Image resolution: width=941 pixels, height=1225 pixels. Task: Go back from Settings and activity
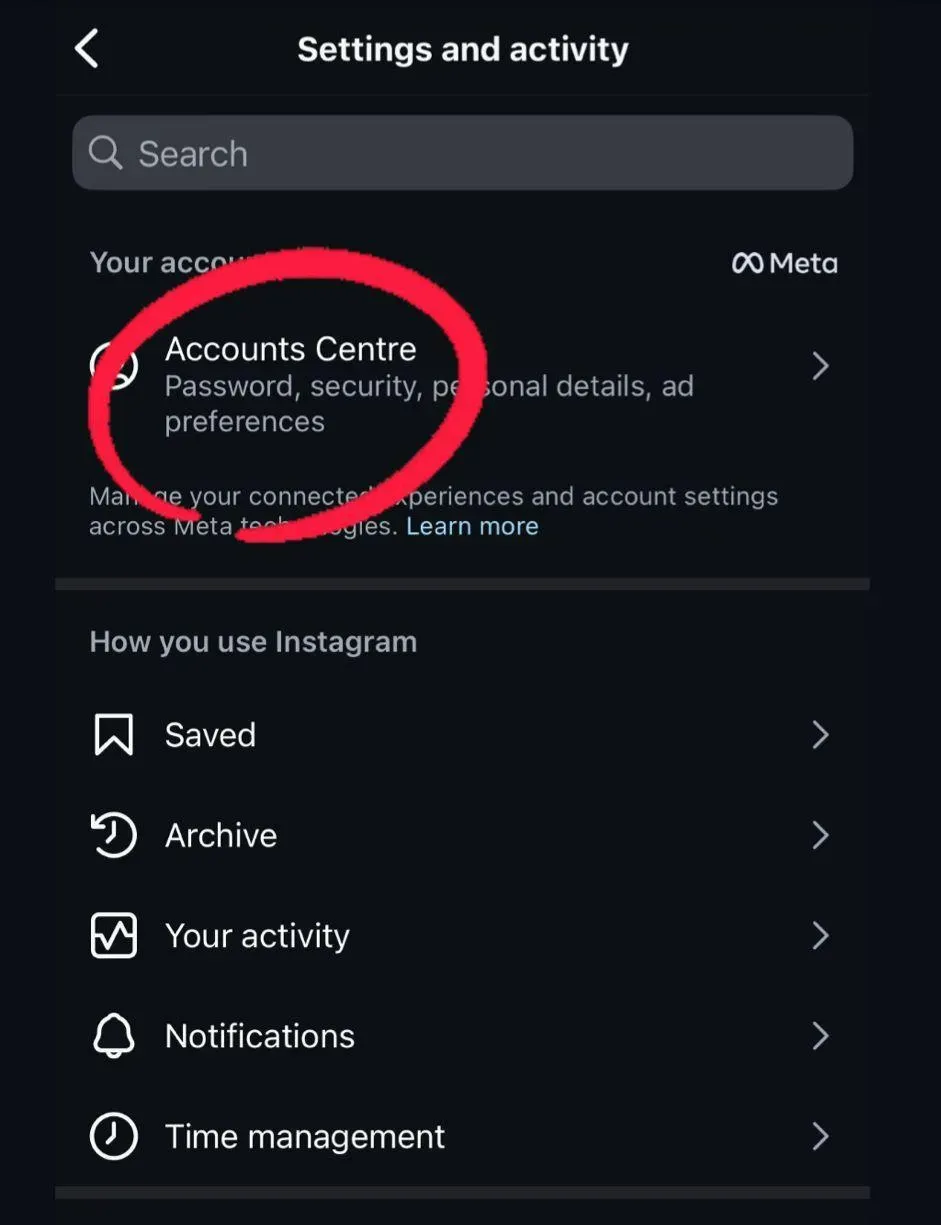coord(87,48)
